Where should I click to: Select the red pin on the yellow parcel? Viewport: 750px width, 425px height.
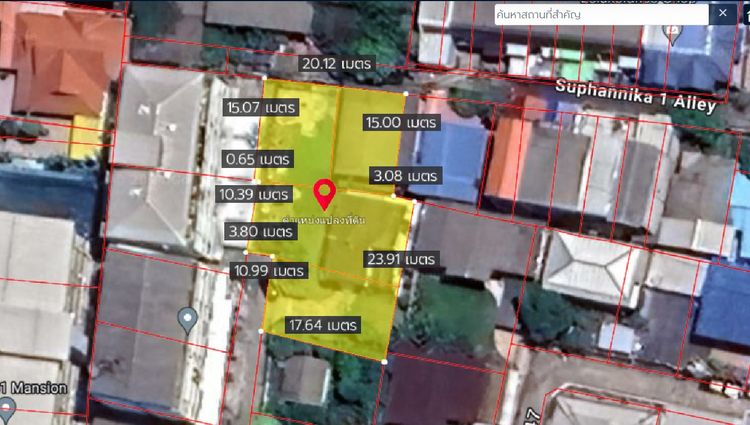tap(324, 191)
